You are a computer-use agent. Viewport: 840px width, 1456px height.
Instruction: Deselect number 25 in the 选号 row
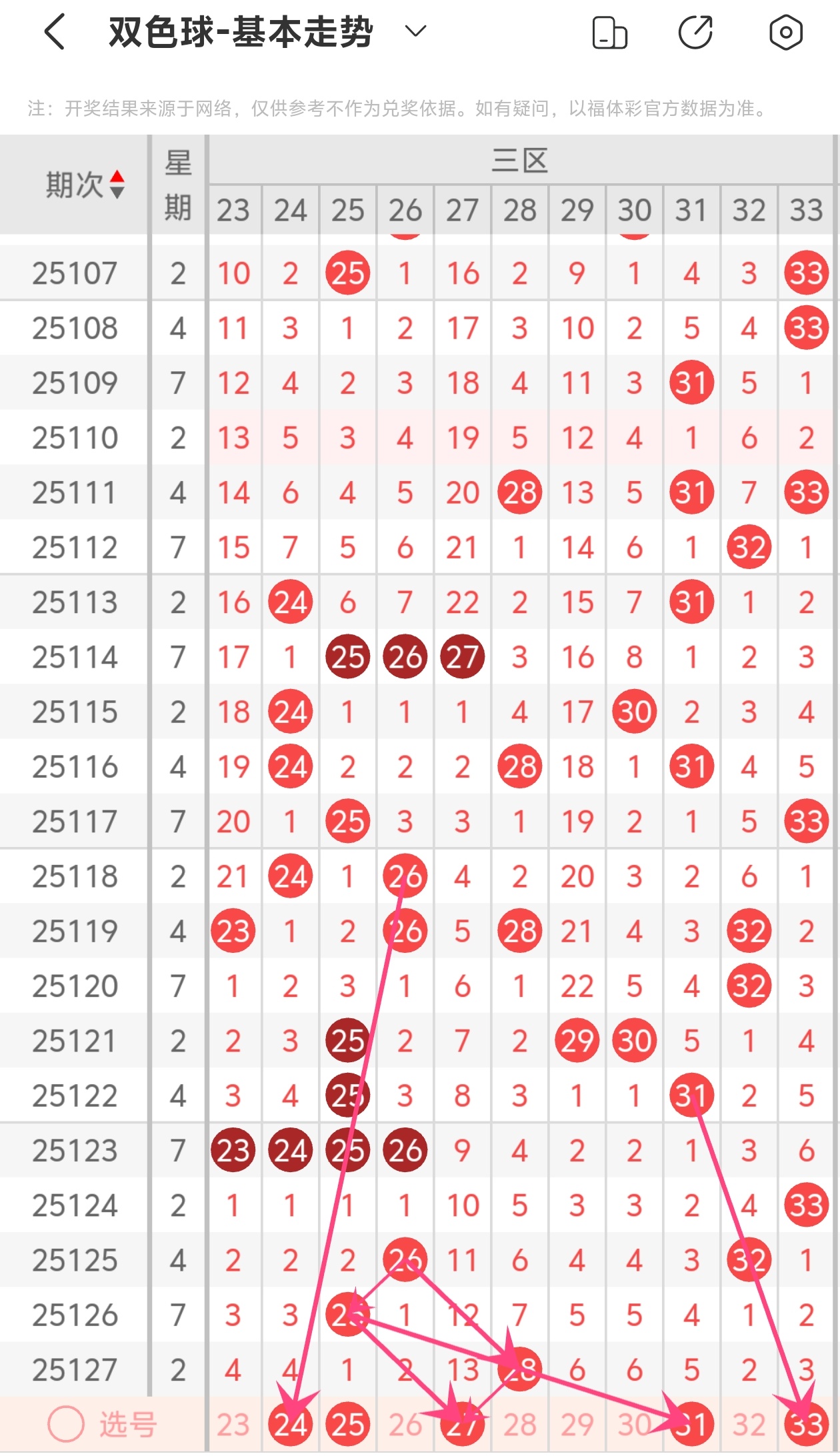click(348, 1425)
